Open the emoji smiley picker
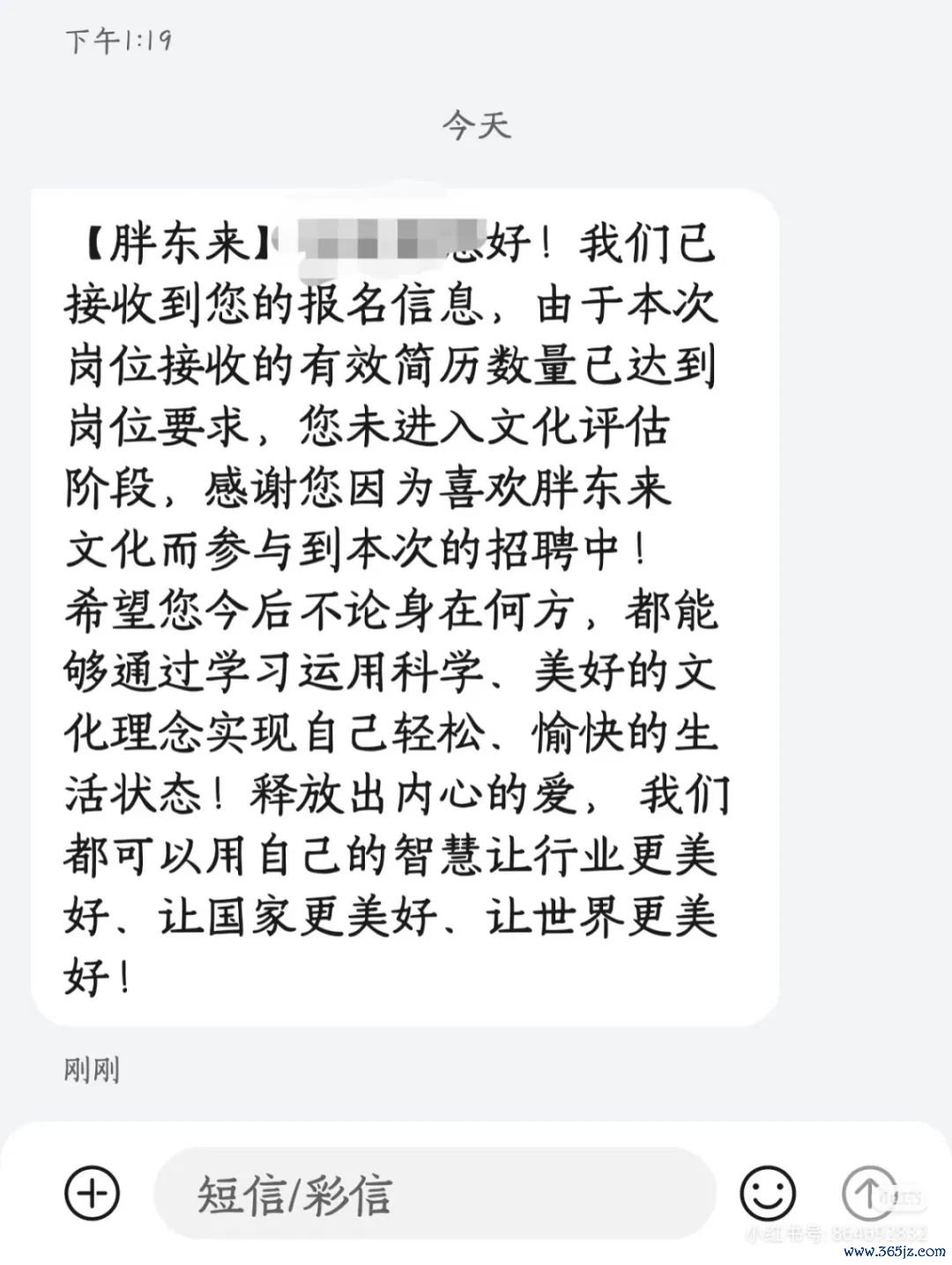The width and height of the screenshot is (952, 1265). (767, 1194)
